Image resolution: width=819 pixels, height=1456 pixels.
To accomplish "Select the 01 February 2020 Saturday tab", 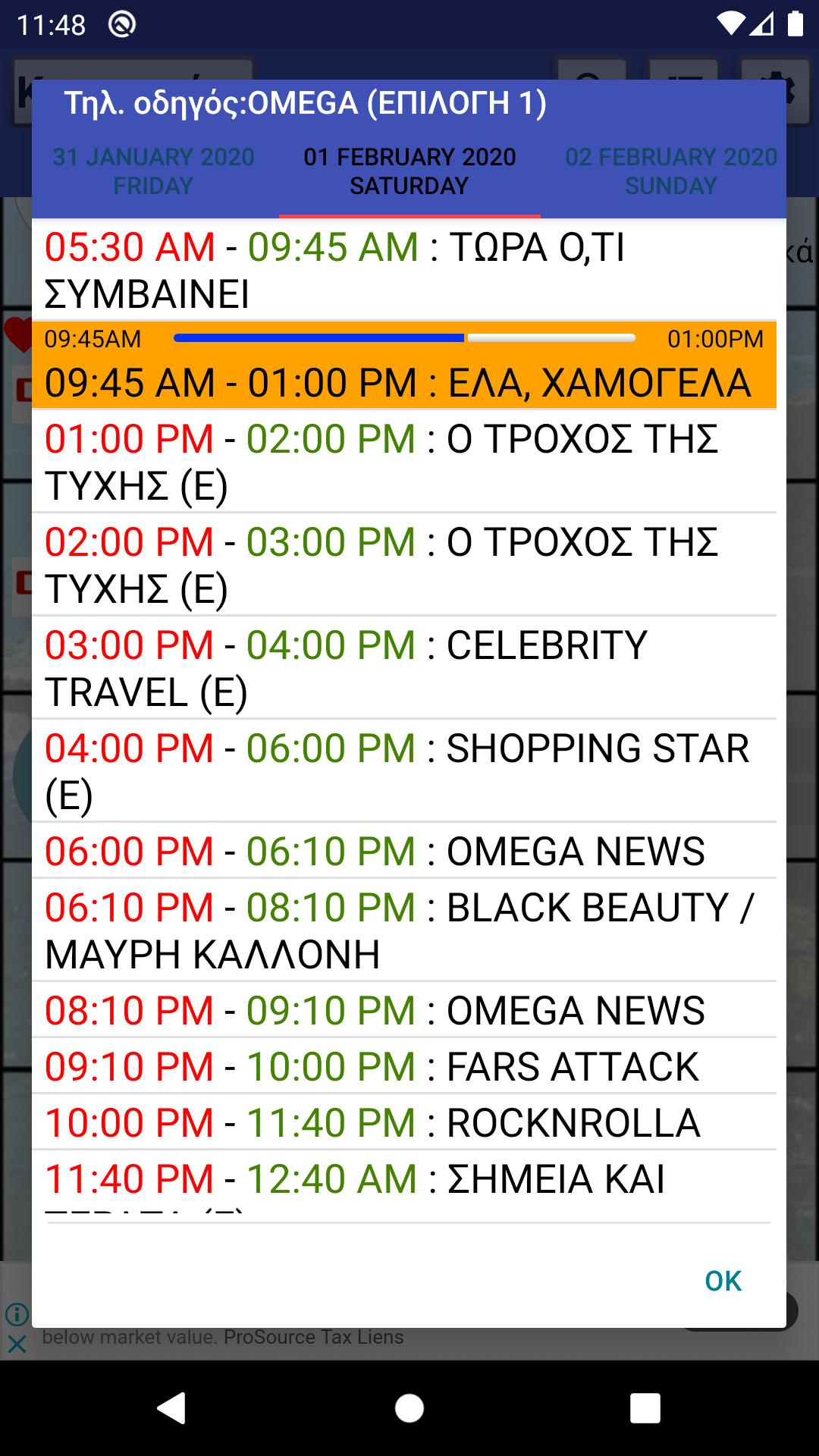I will click(409, 171).
